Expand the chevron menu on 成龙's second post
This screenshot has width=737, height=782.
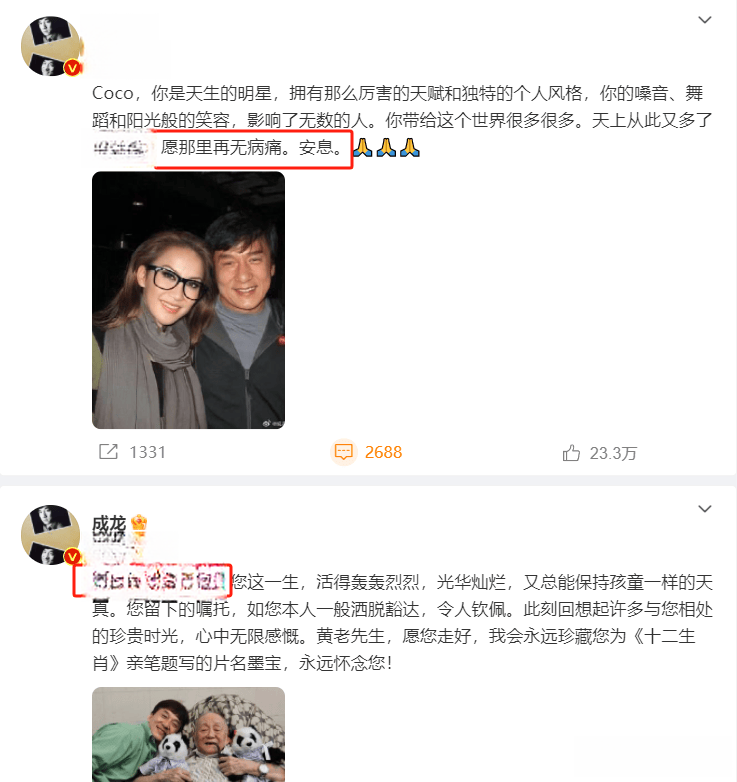705,509
